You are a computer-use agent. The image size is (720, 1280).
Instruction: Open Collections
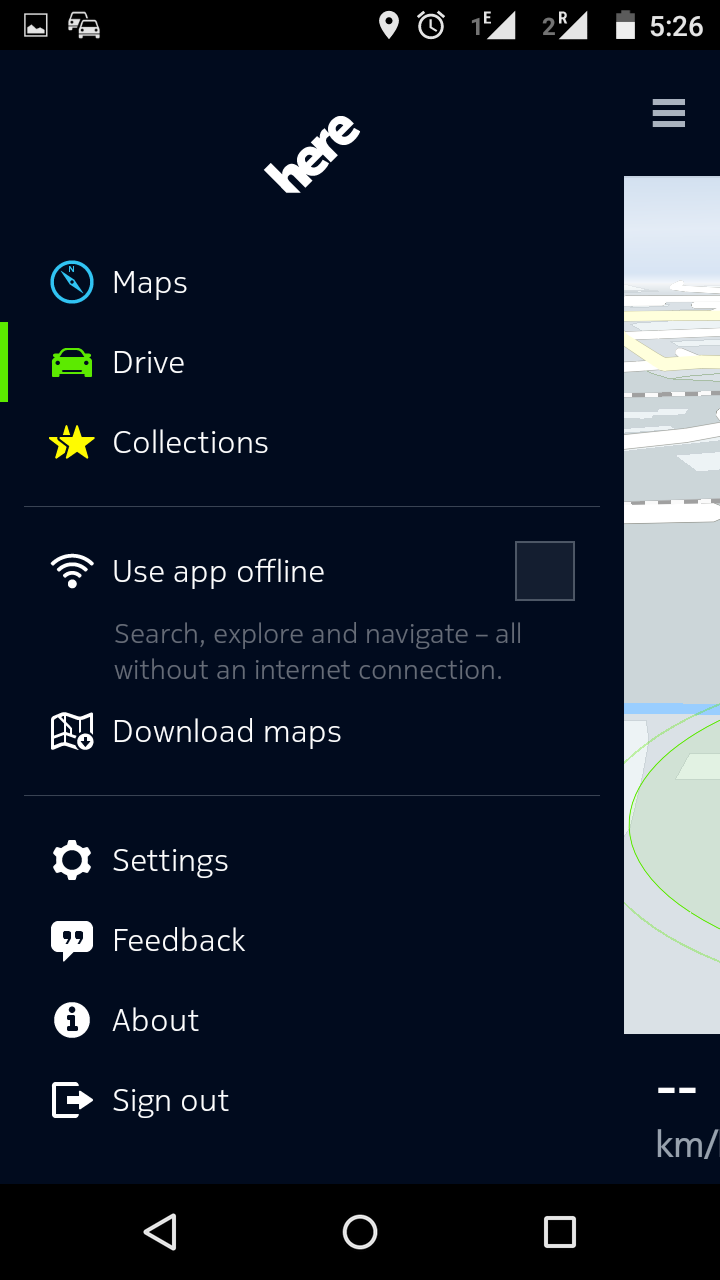click(190, 443)
